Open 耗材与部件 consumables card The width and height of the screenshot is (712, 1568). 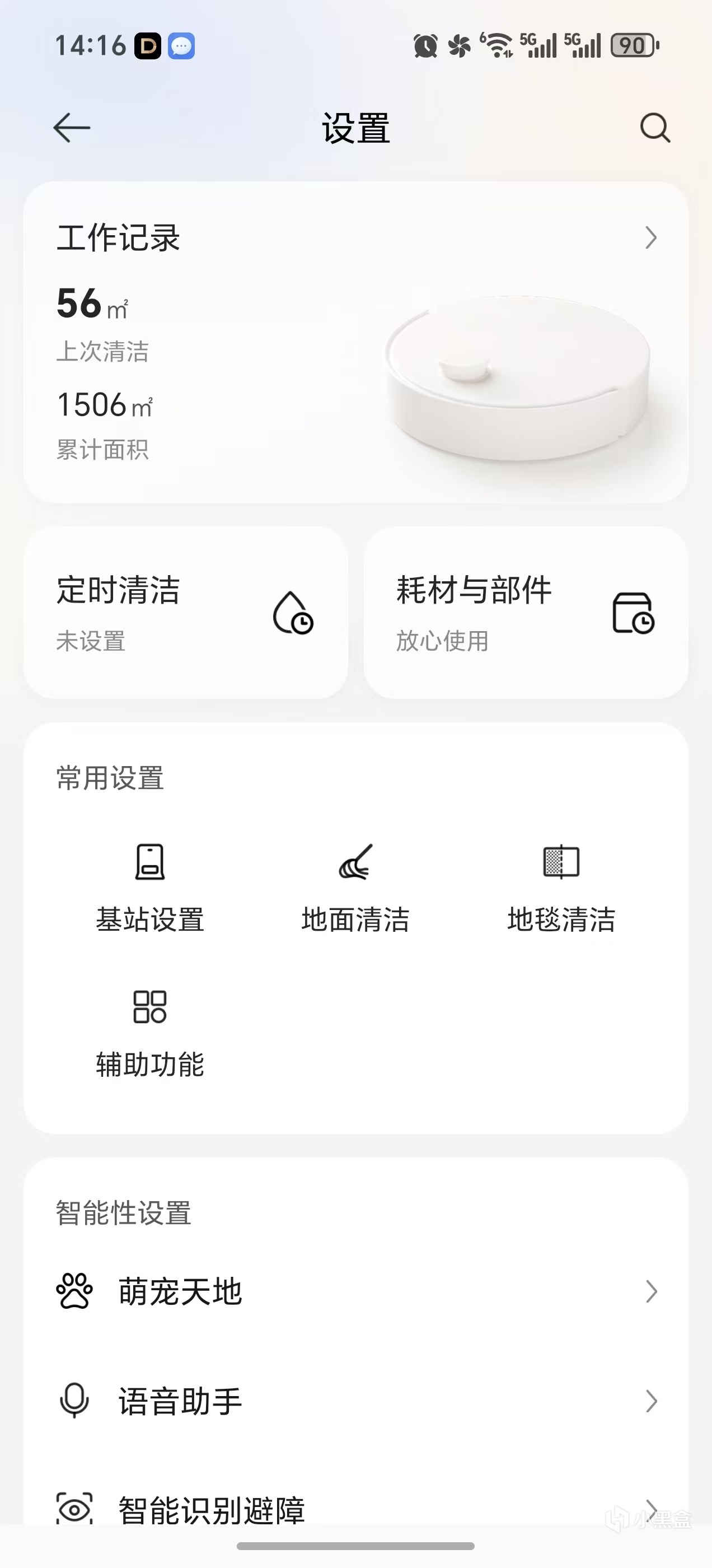[x=526, y=612]
